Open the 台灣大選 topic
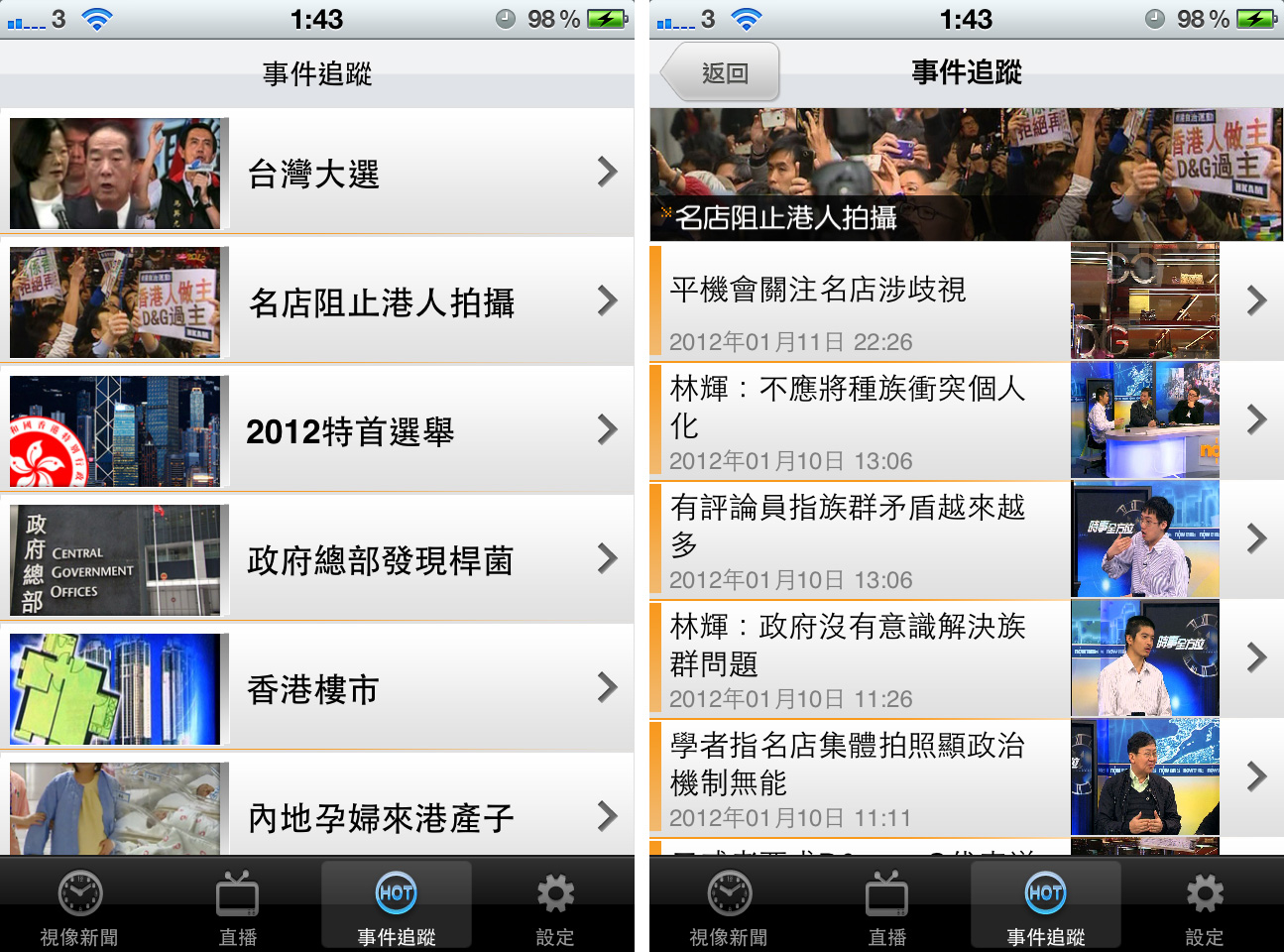 click(x=317, y=174)
